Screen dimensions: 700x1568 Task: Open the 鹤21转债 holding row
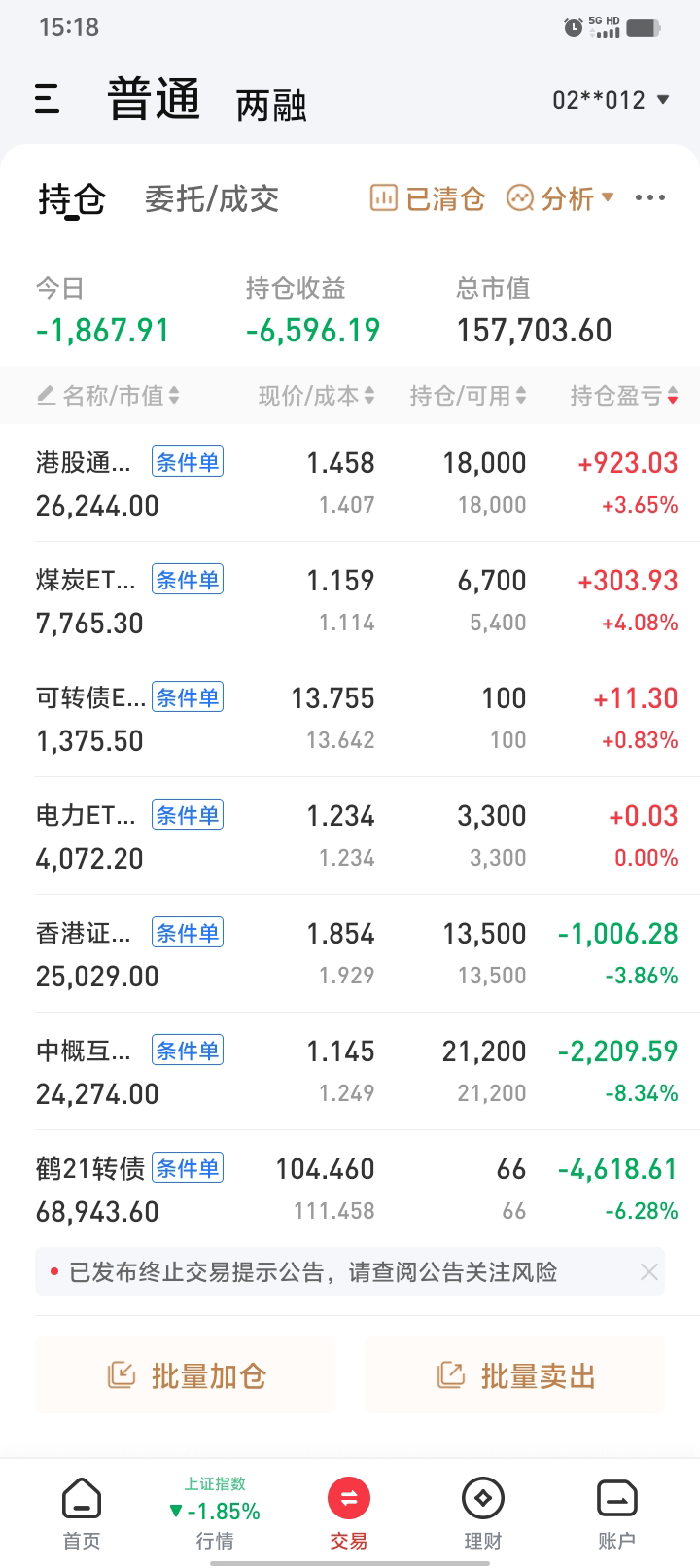click(350, 1190)
